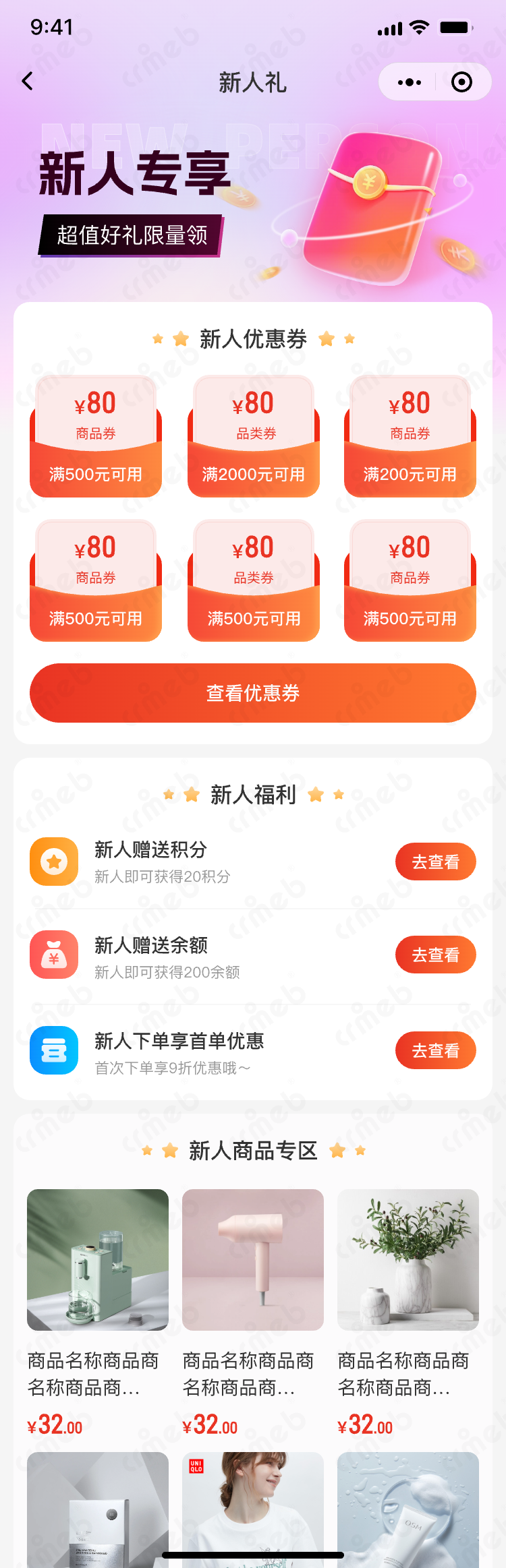Open the plant vase product
The height and width of the screenshot is (1568, 506).
tap(408, 1259)
